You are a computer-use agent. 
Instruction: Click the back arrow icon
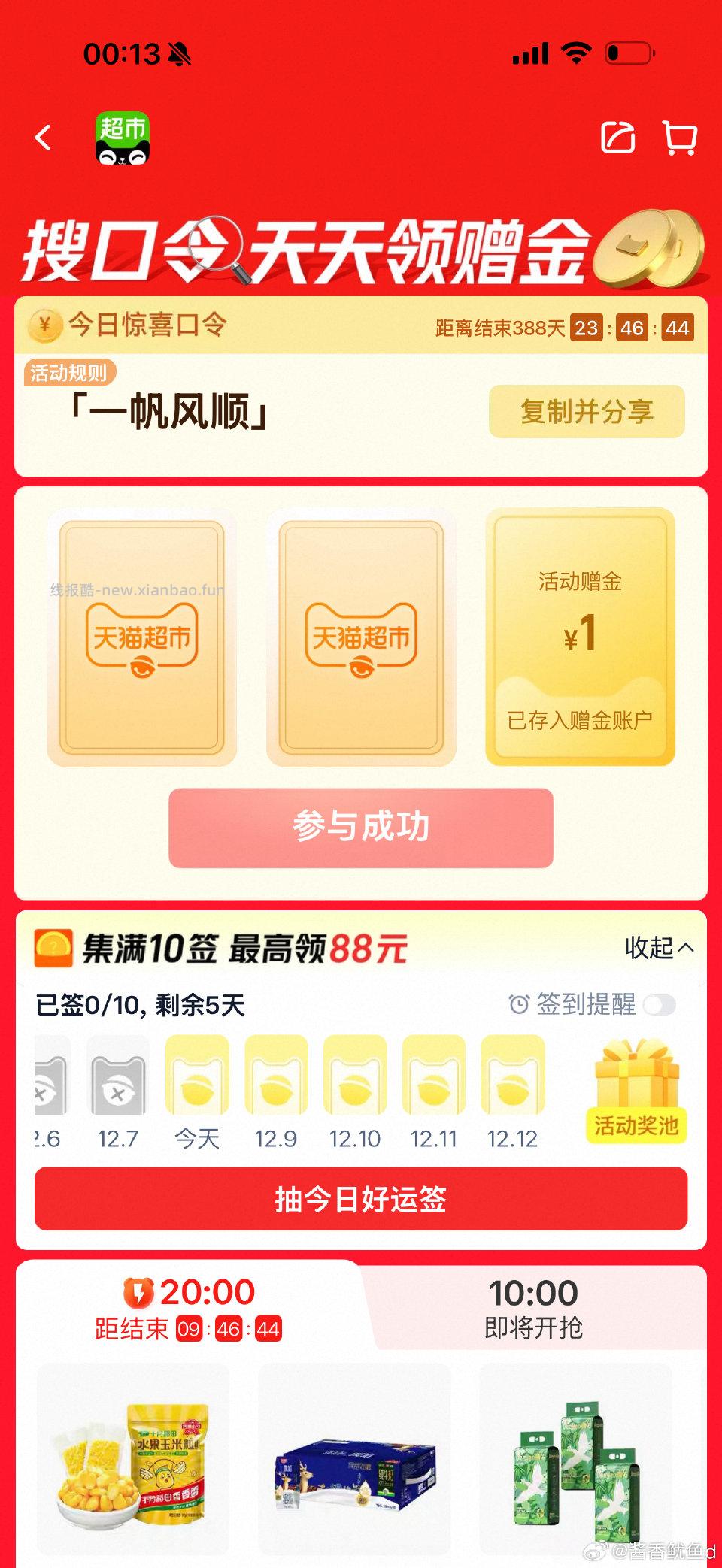pyautogui.click(x=43, y=139)
